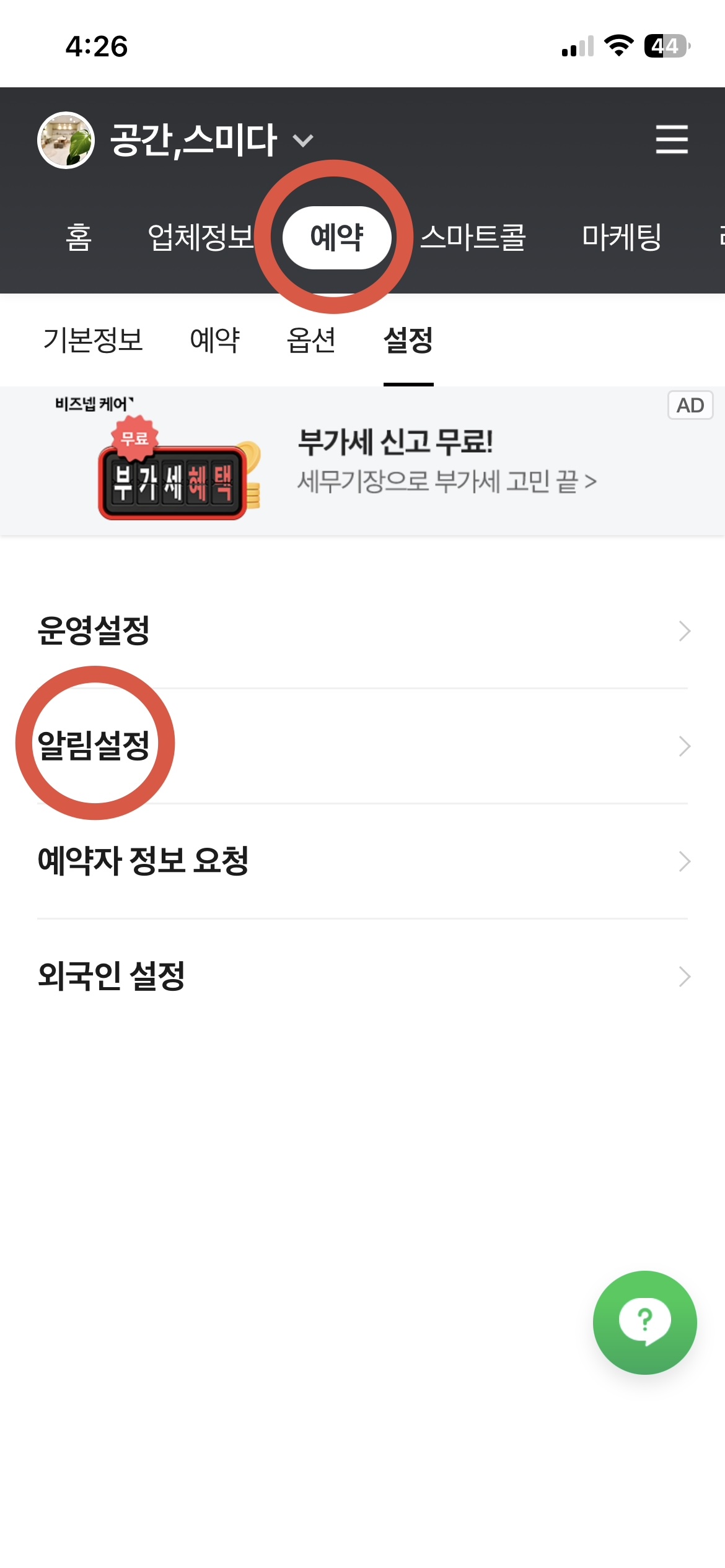The height and width of the screenshot is (1568, 725).
Task: Click the AD badge on the banner
Action: [x=690, y=406]
